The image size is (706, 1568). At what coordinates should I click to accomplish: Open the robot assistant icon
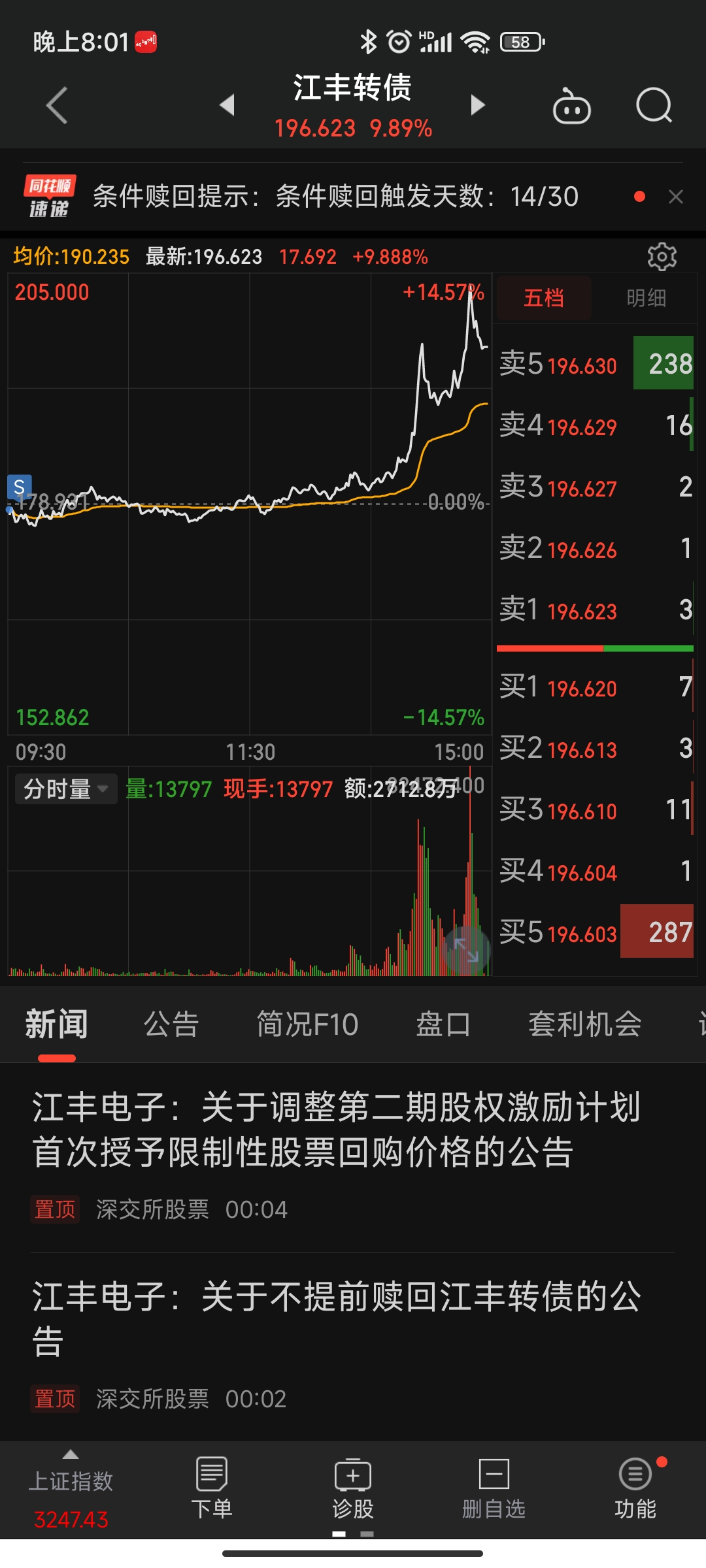coord(571,106)
